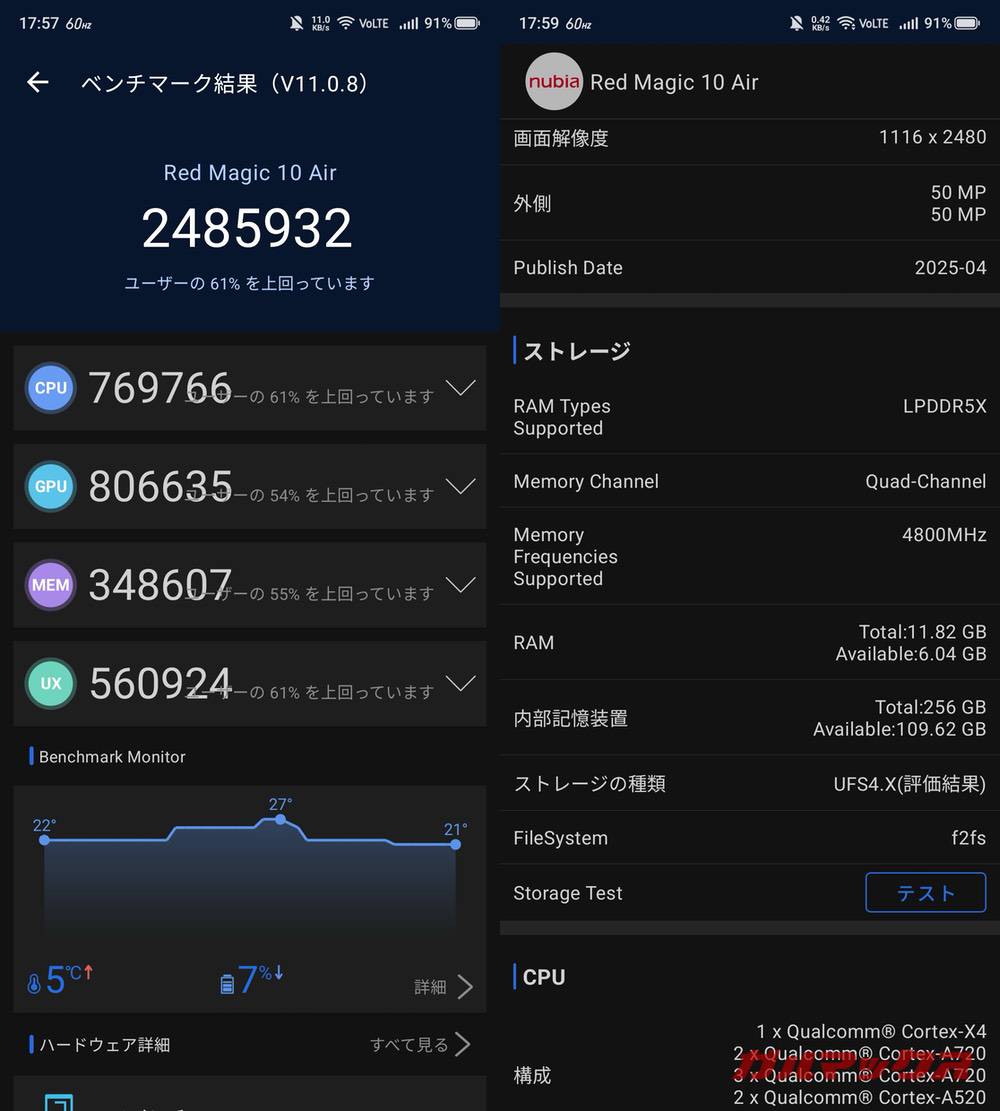
Task: Tap すべて見る next to ハードウェア詳細
Action: 409,1044
